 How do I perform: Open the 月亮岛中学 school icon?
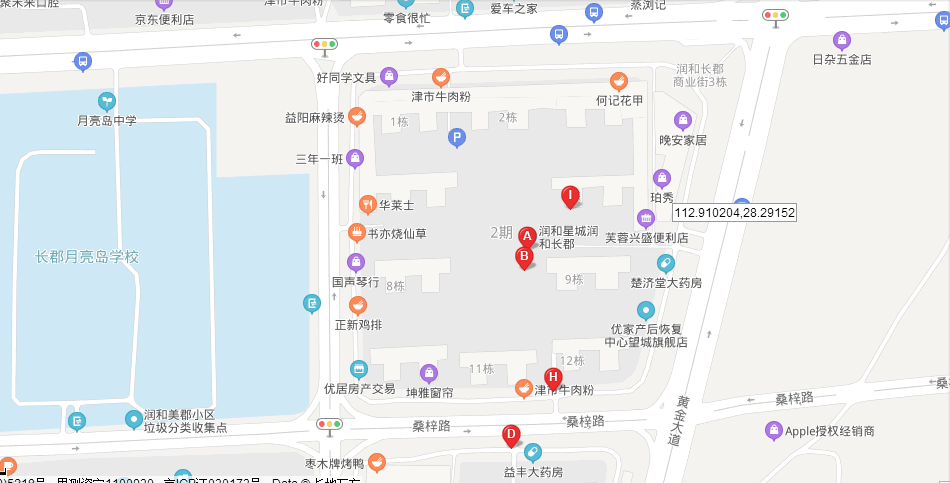click(106, 101)
